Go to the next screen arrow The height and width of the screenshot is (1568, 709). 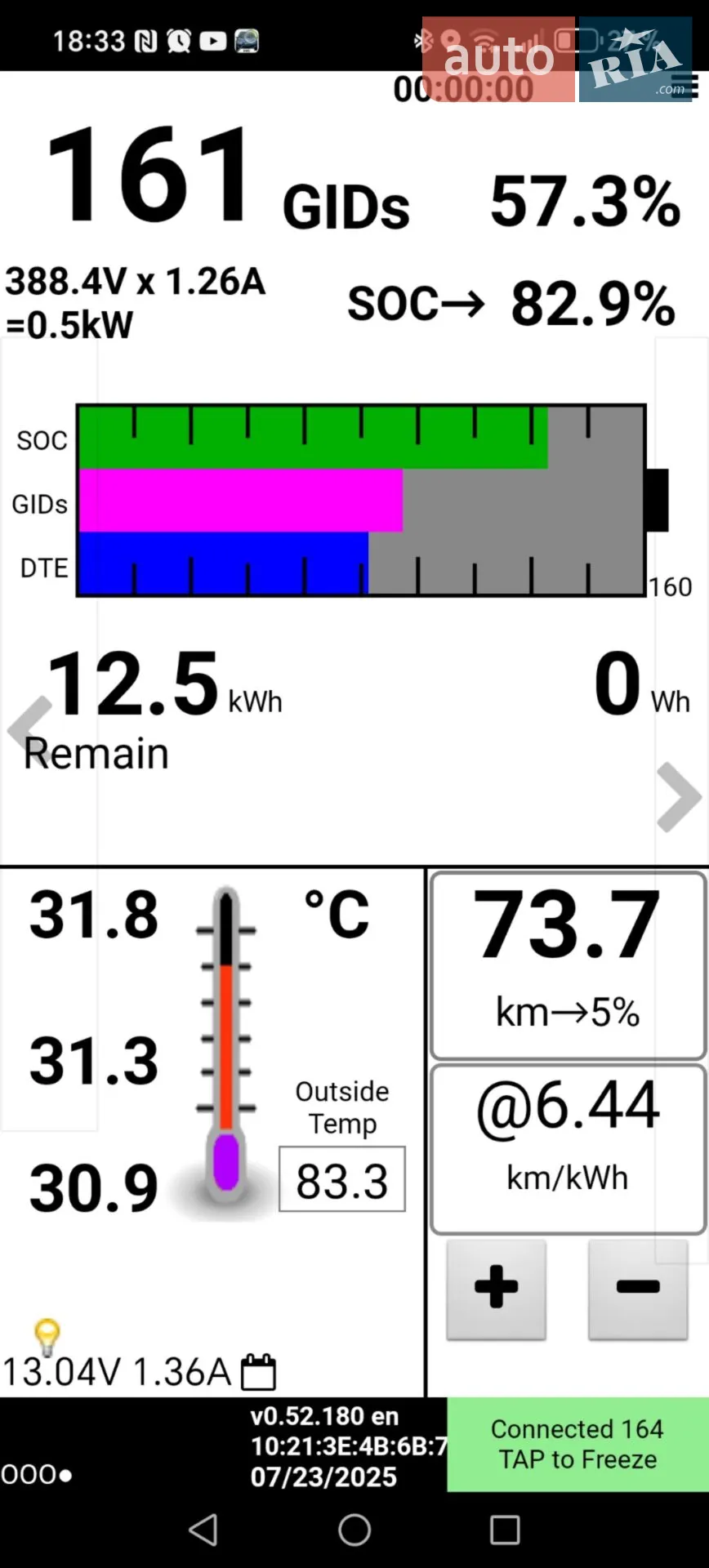680,797
